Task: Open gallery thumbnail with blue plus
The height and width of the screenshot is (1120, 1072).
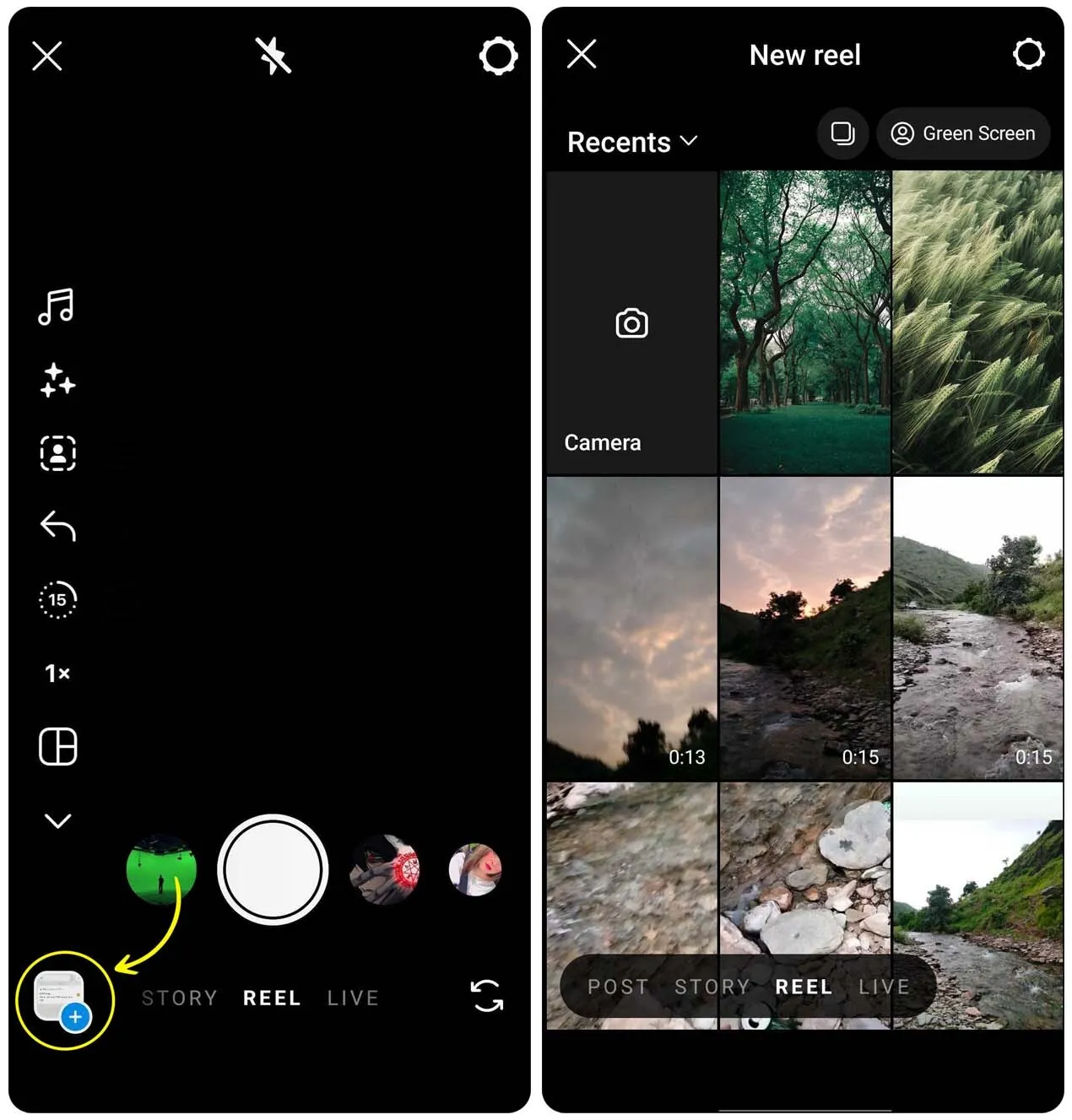Action: click(62, 998)
